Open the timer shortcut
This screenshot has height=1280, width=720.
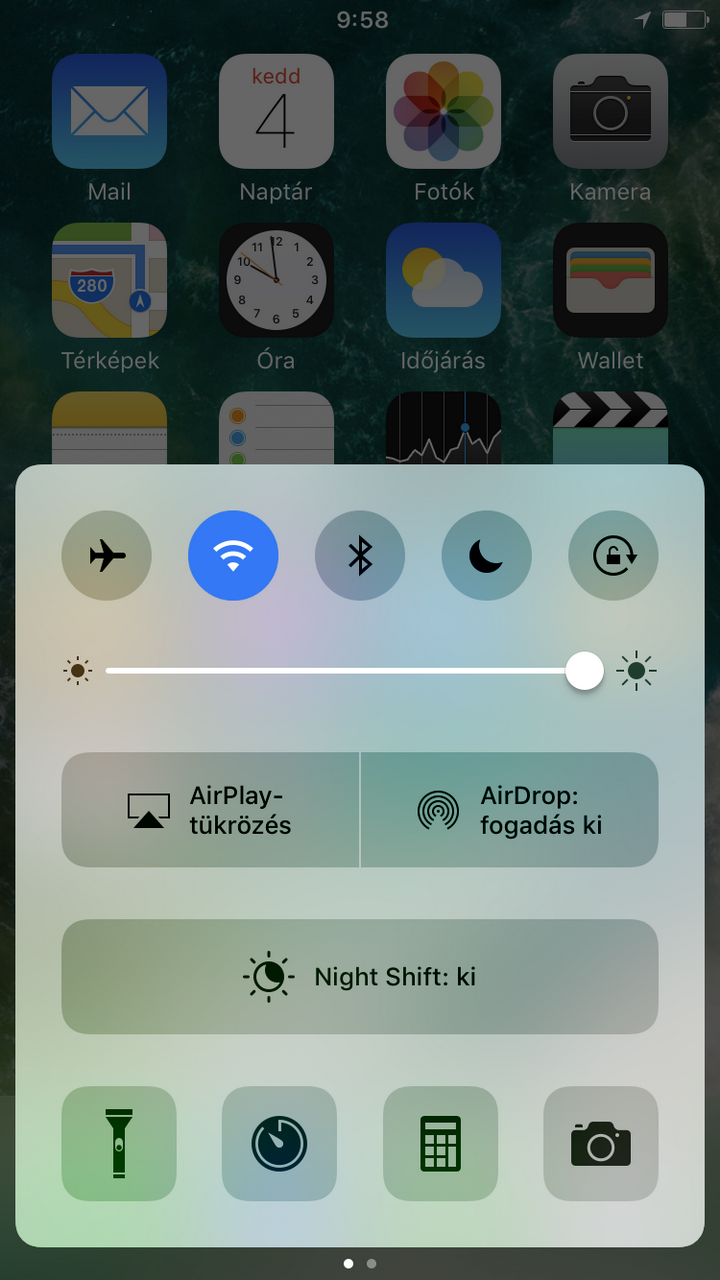279,1143
